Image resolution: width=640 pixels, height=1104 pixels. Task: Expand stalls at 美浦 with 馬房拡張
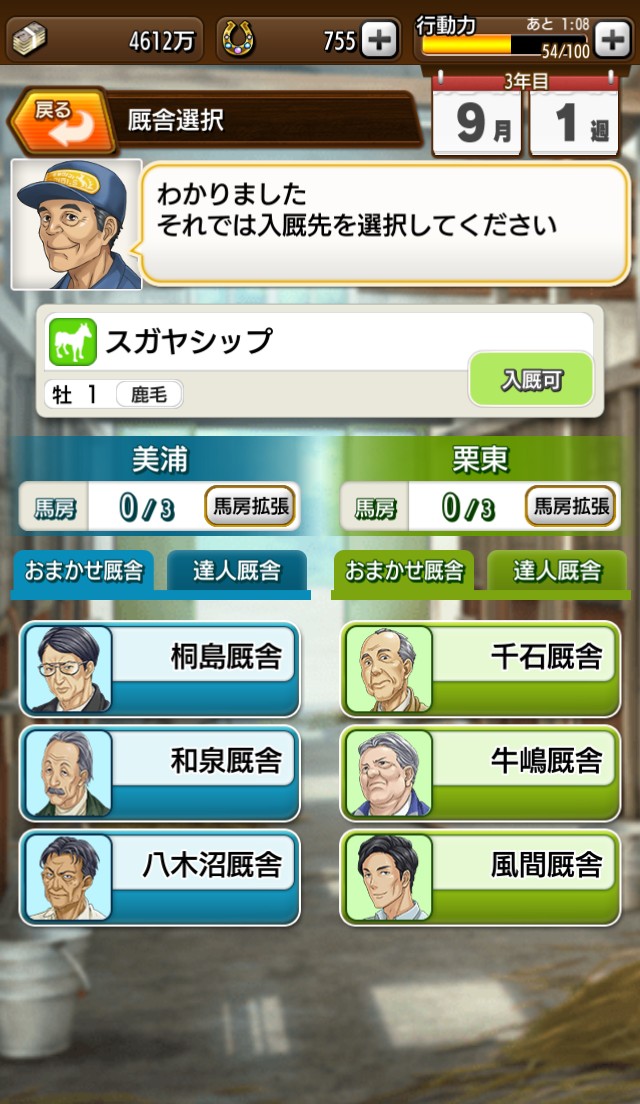(249, 507)
